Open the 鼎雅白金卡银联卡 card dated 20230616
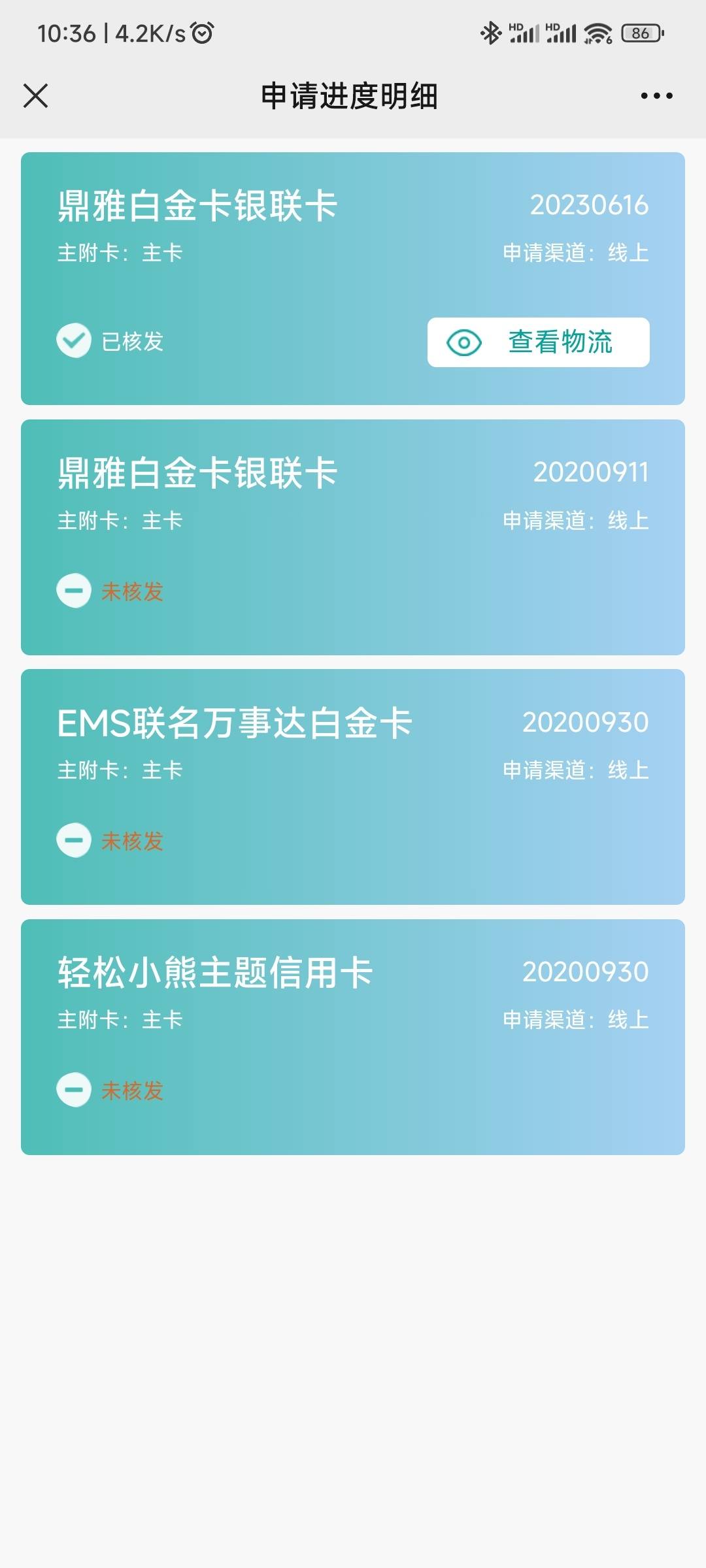The width and height of the screenshot is (706, 1568). tap(353, 278)
